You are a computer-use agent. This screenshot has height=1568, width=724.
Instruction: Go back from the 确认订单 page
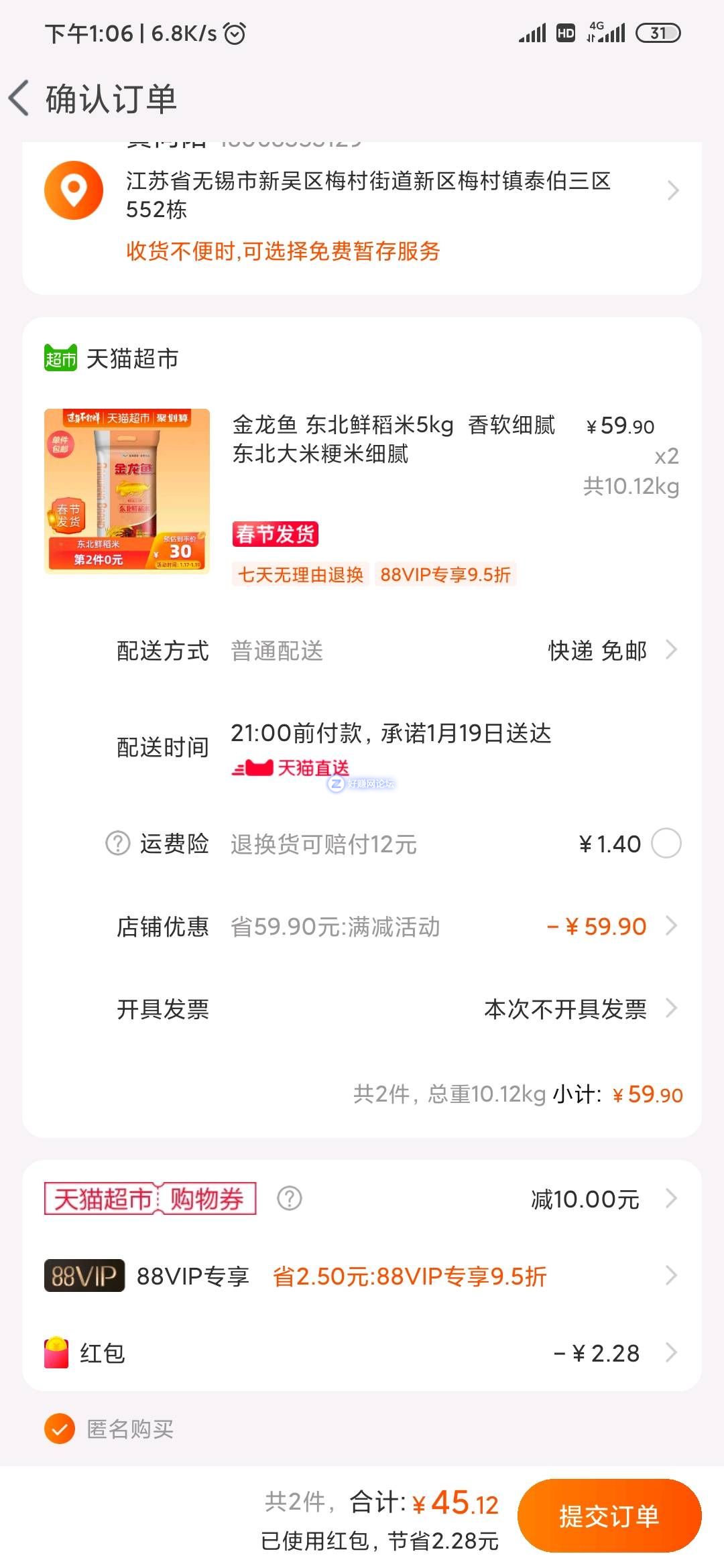click(20, 99)
